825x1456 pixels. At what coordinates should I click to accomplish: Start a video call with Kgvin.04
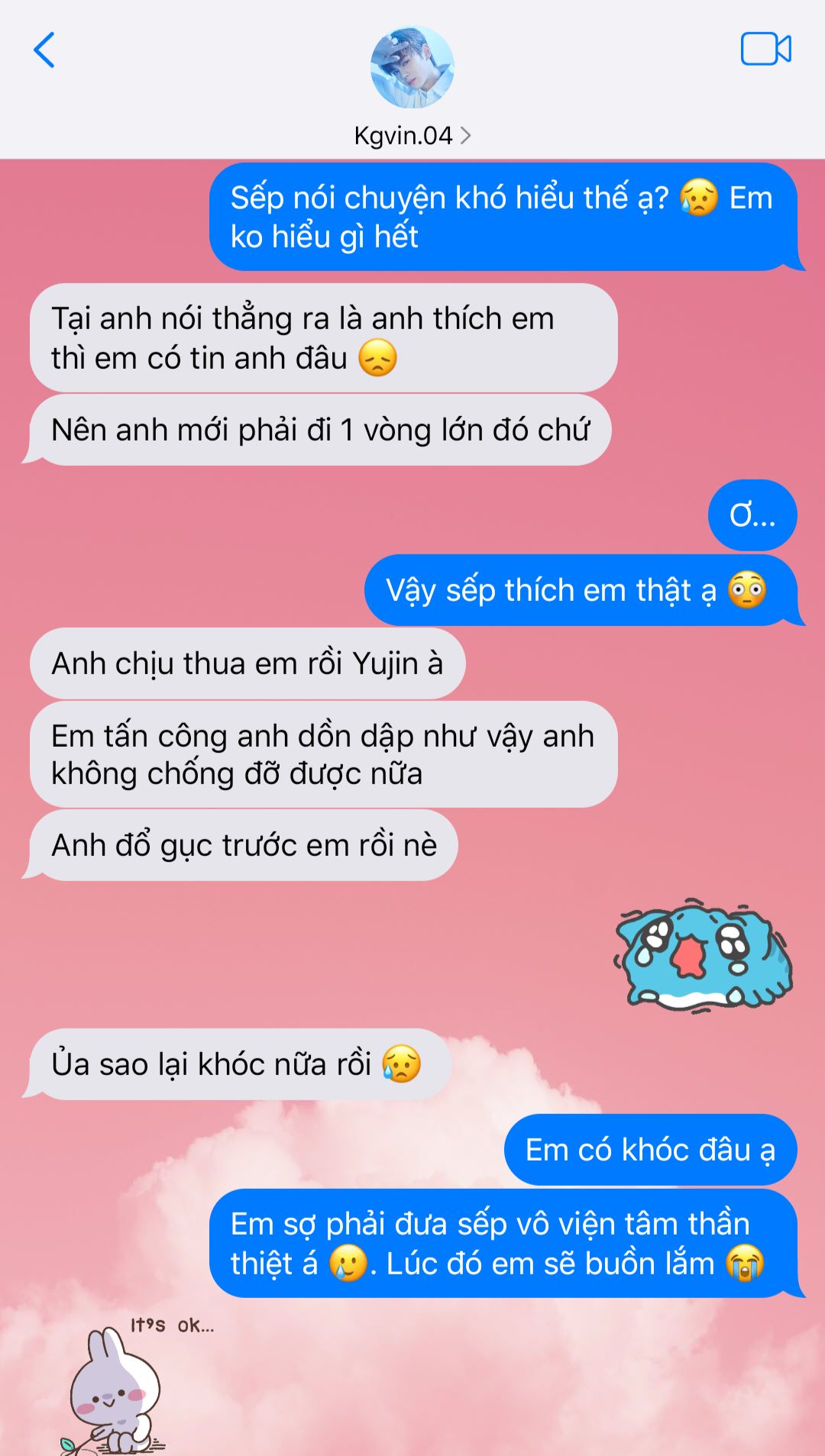point(765,49)
